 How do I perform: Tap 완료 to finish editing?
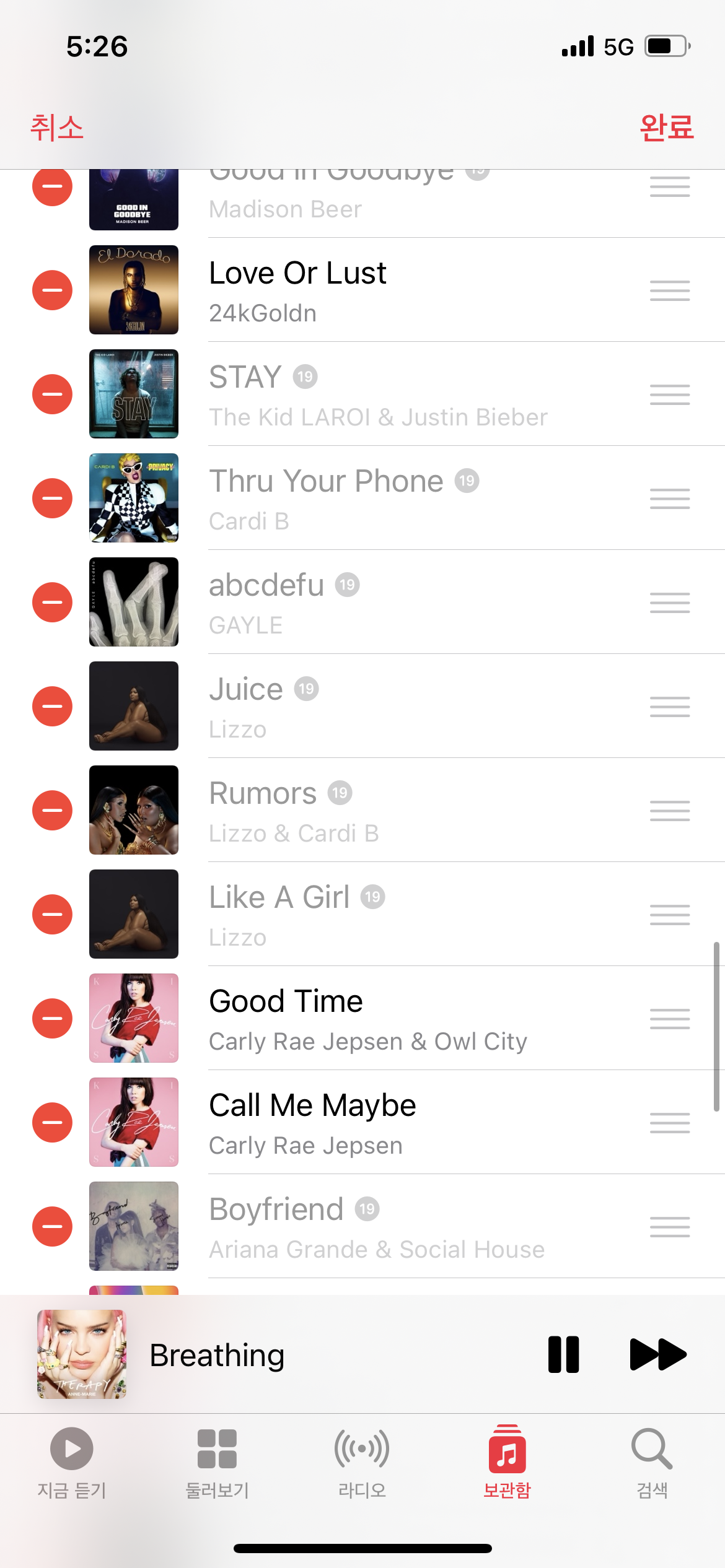(666, 128)
